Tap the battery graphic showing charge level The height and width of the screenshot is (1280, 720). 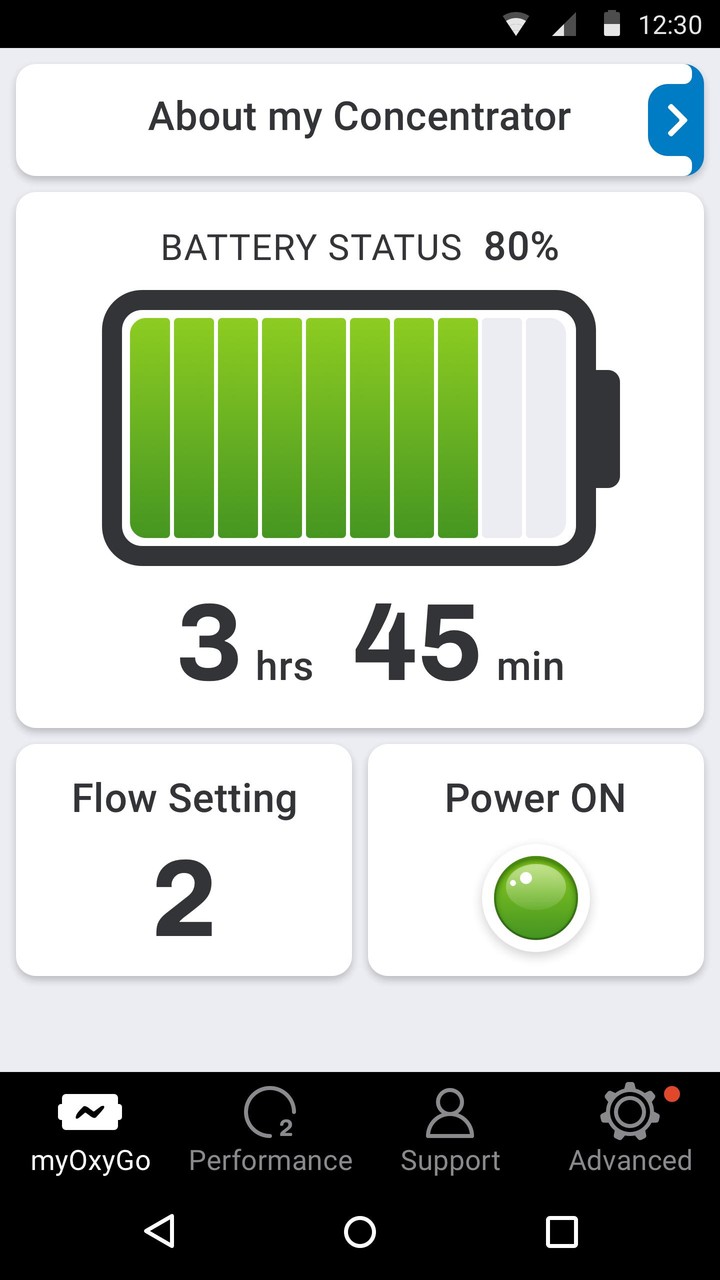[360, 425]
